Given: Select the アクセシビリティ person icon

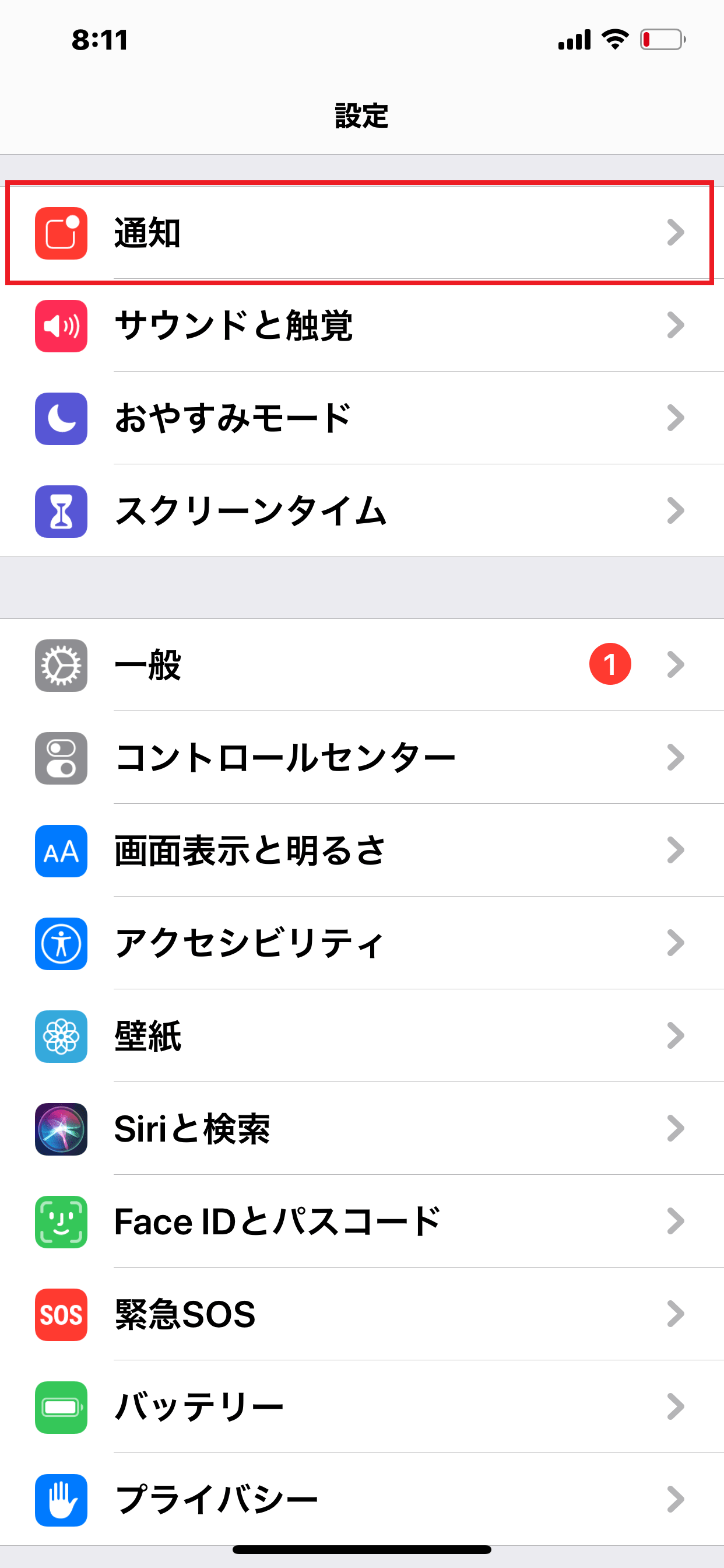Looking at the screenshot, I should coord(61,943).
